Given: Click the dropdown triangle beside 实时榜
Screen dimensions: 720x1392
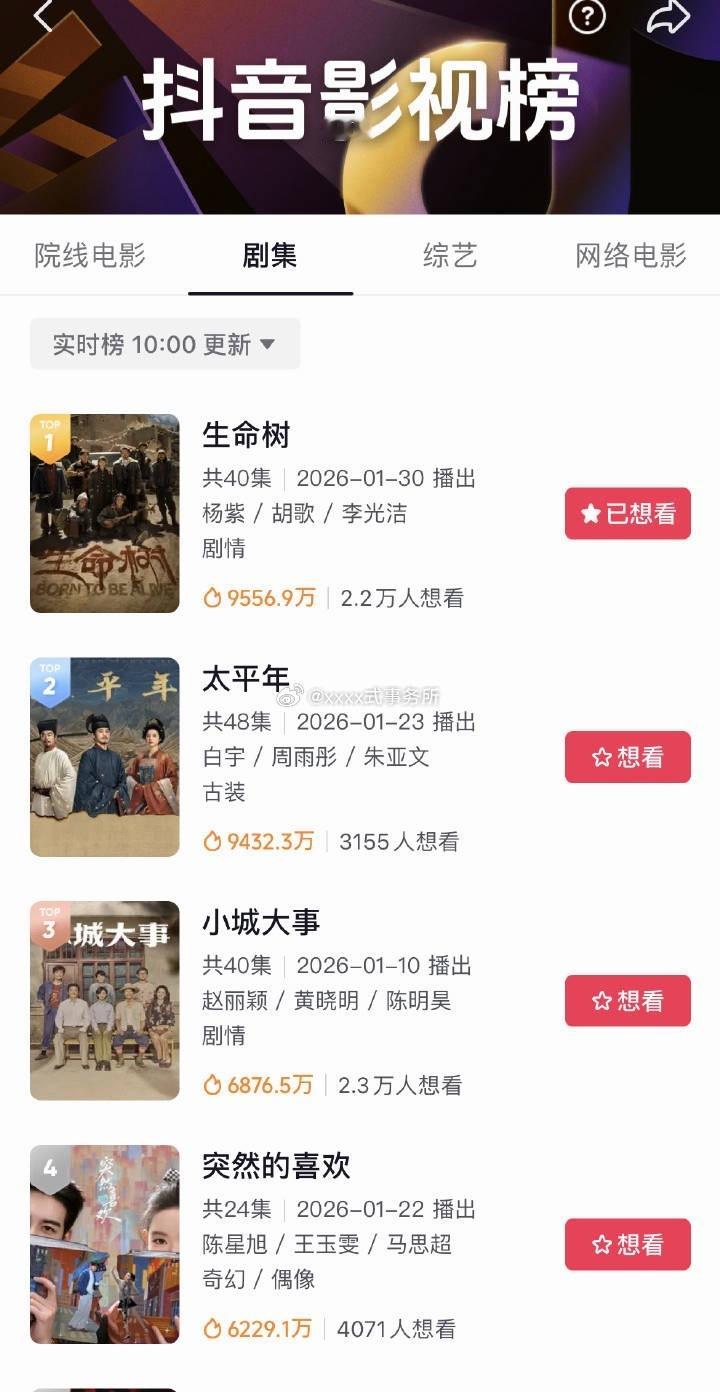Looking at the screenshot, I should point(268,344).
